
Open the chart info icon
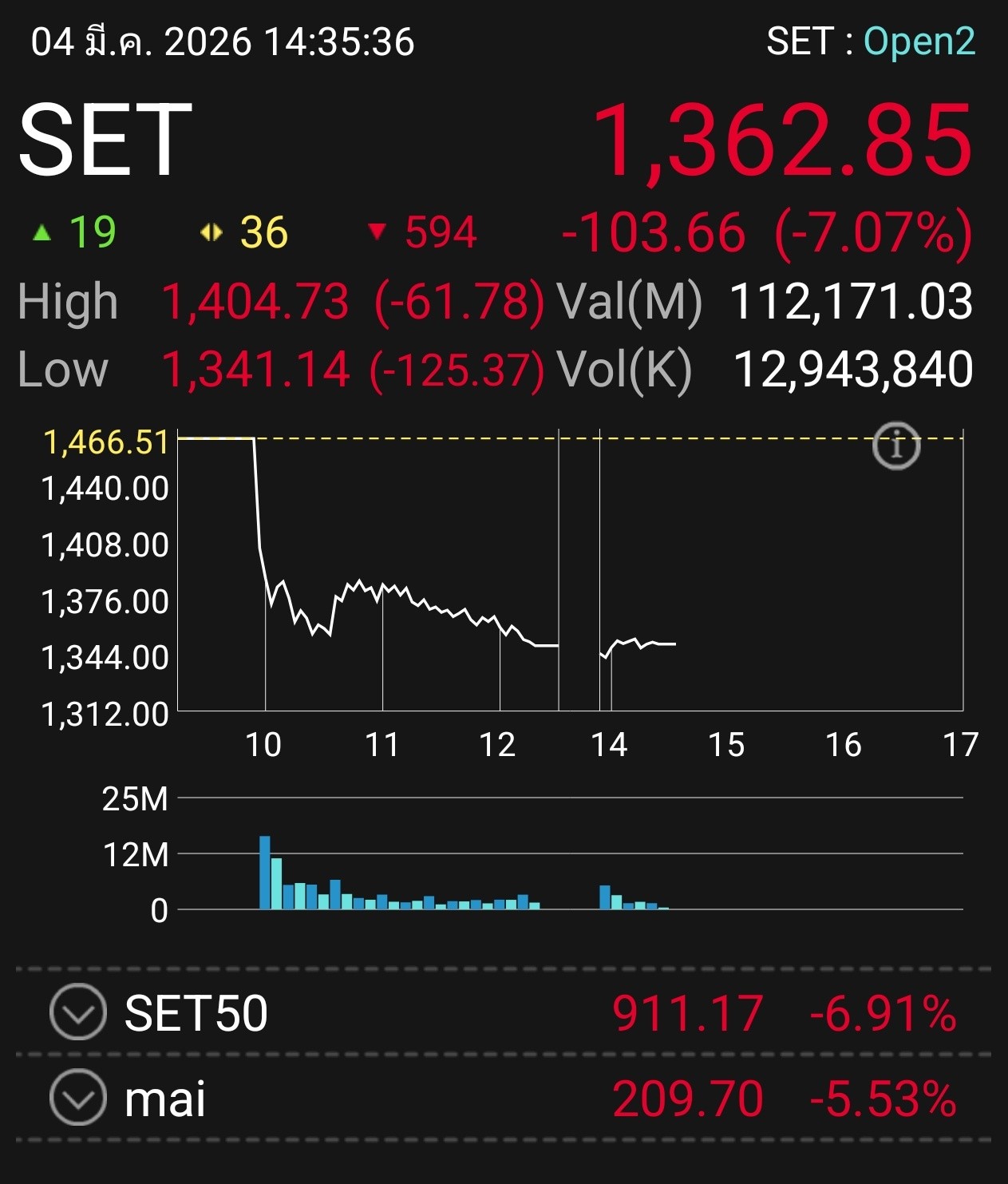point(895,445)
